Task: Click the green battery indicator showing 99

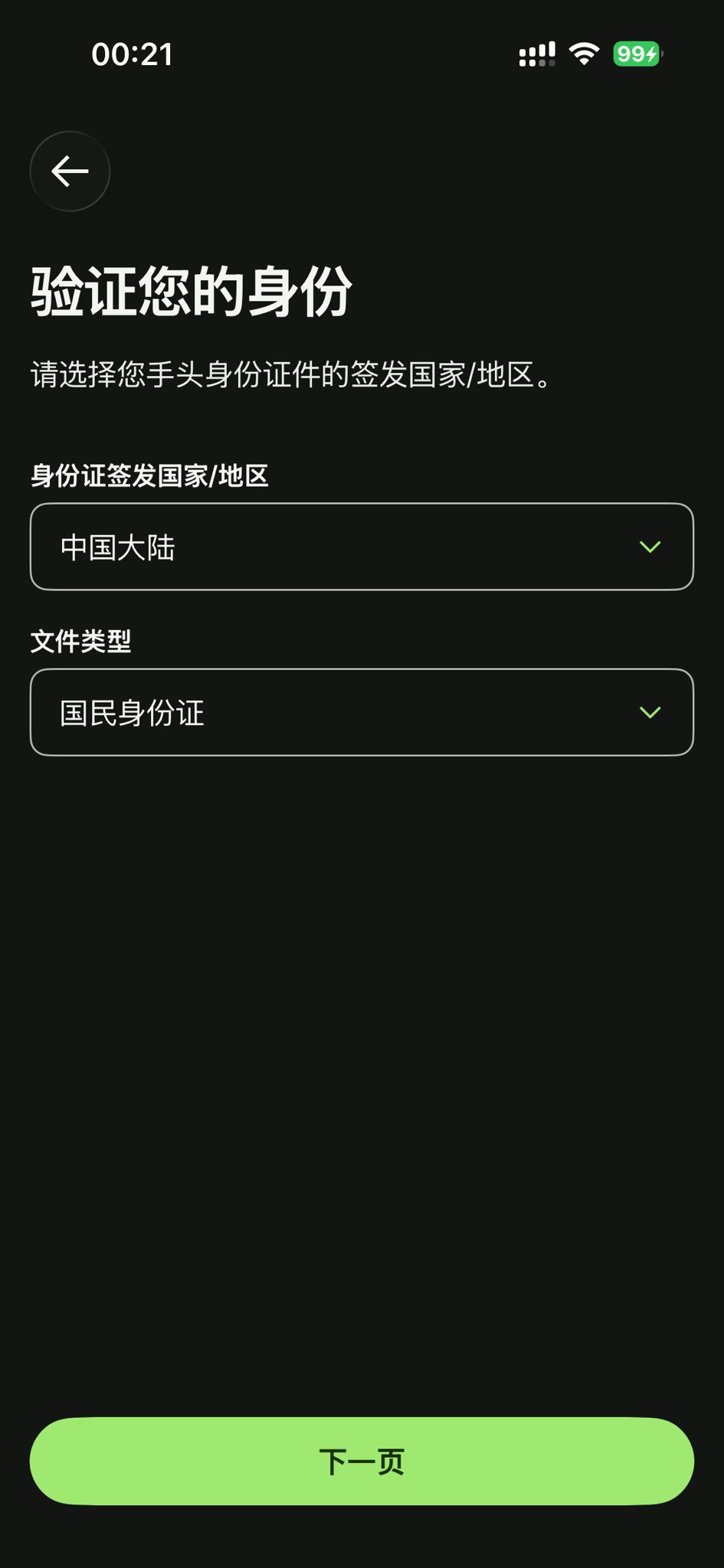Action: click(635, 54)
